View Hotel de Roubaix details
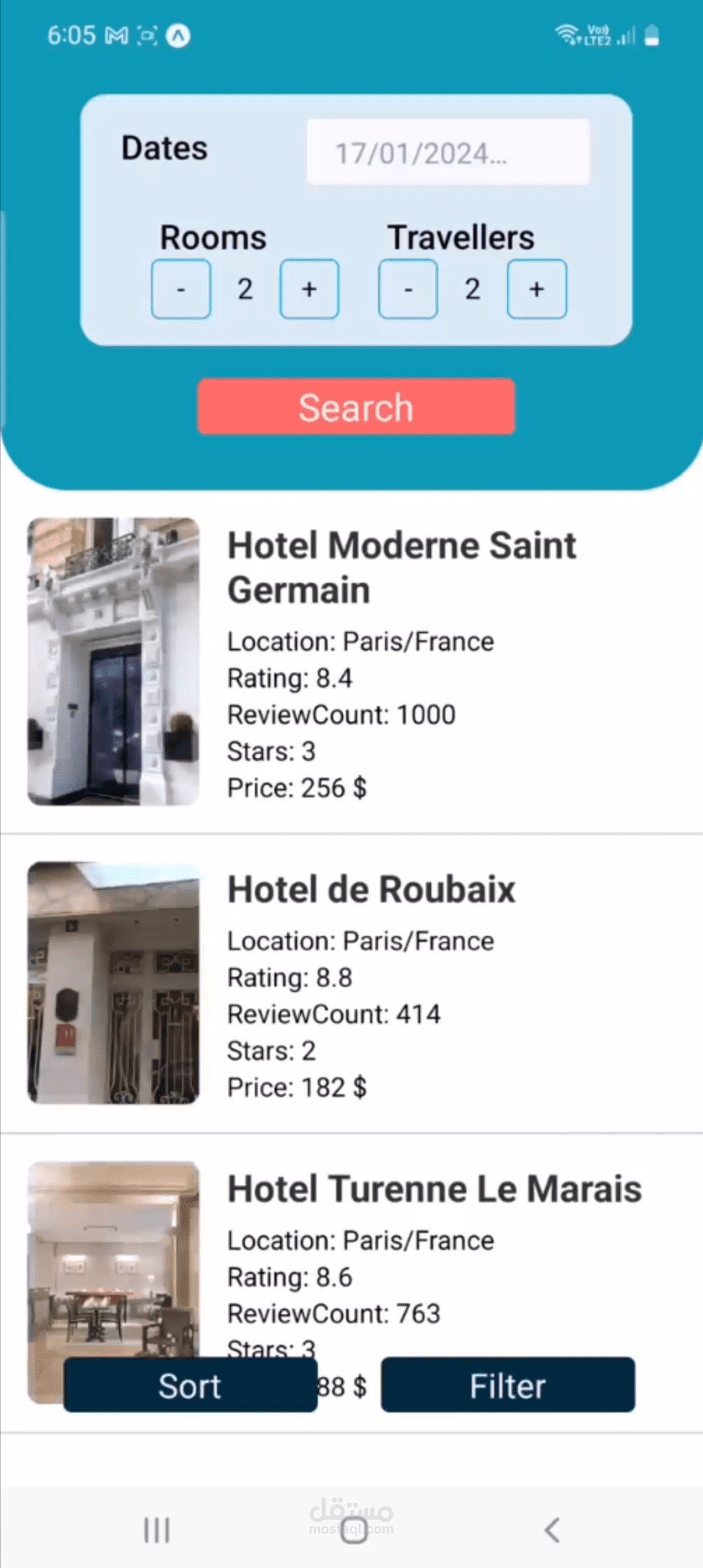 pyautogui.click(x=371, y=890)
